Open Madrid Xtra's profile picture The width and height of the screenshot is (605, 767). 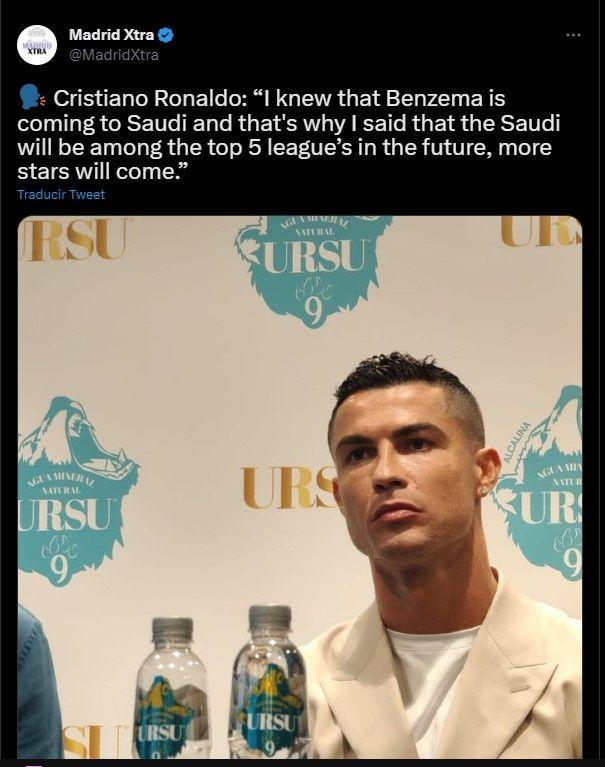37,45
